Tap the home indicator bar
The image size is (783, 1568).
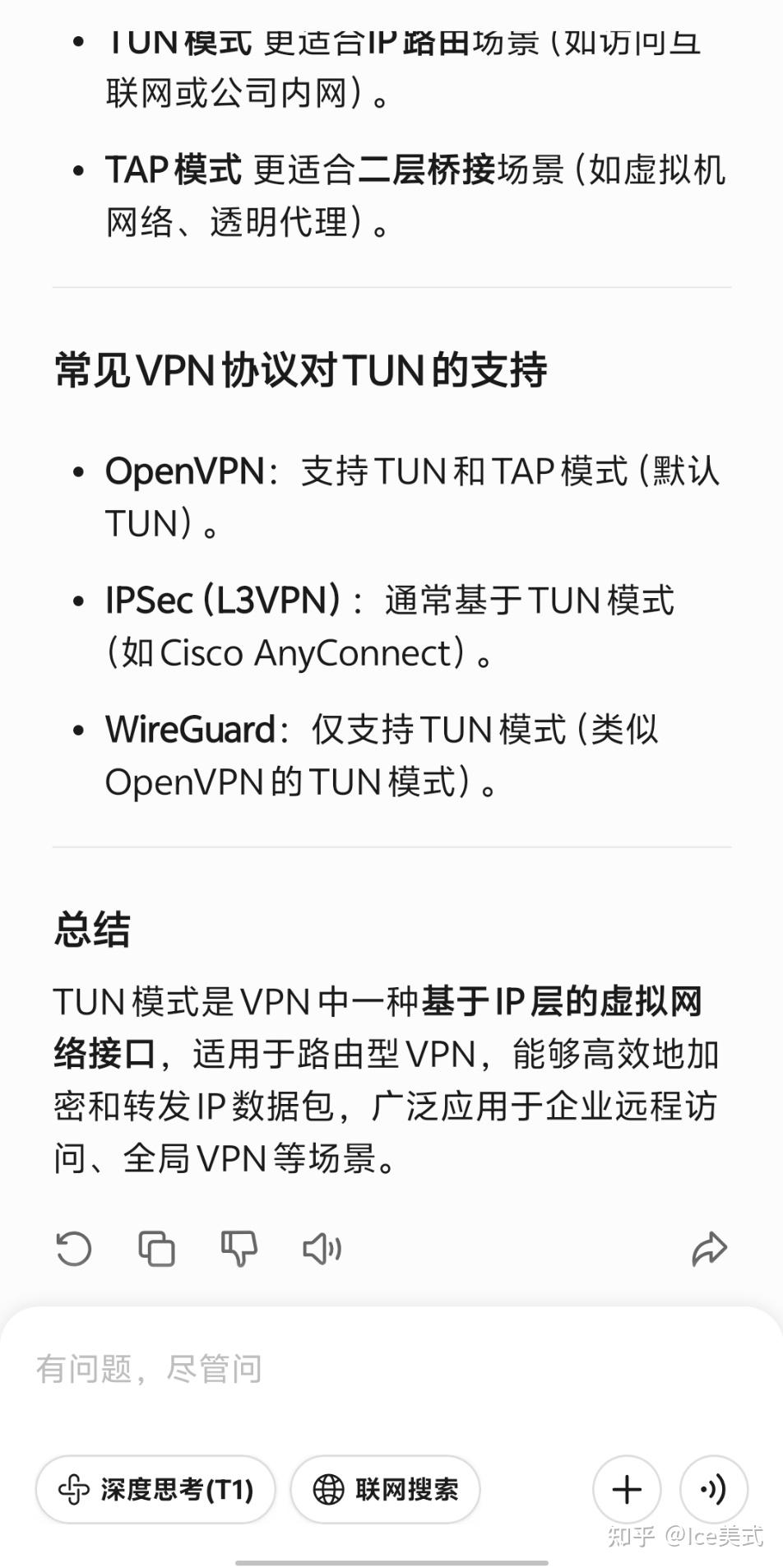pyautogui.click(x=391, y=1561)
